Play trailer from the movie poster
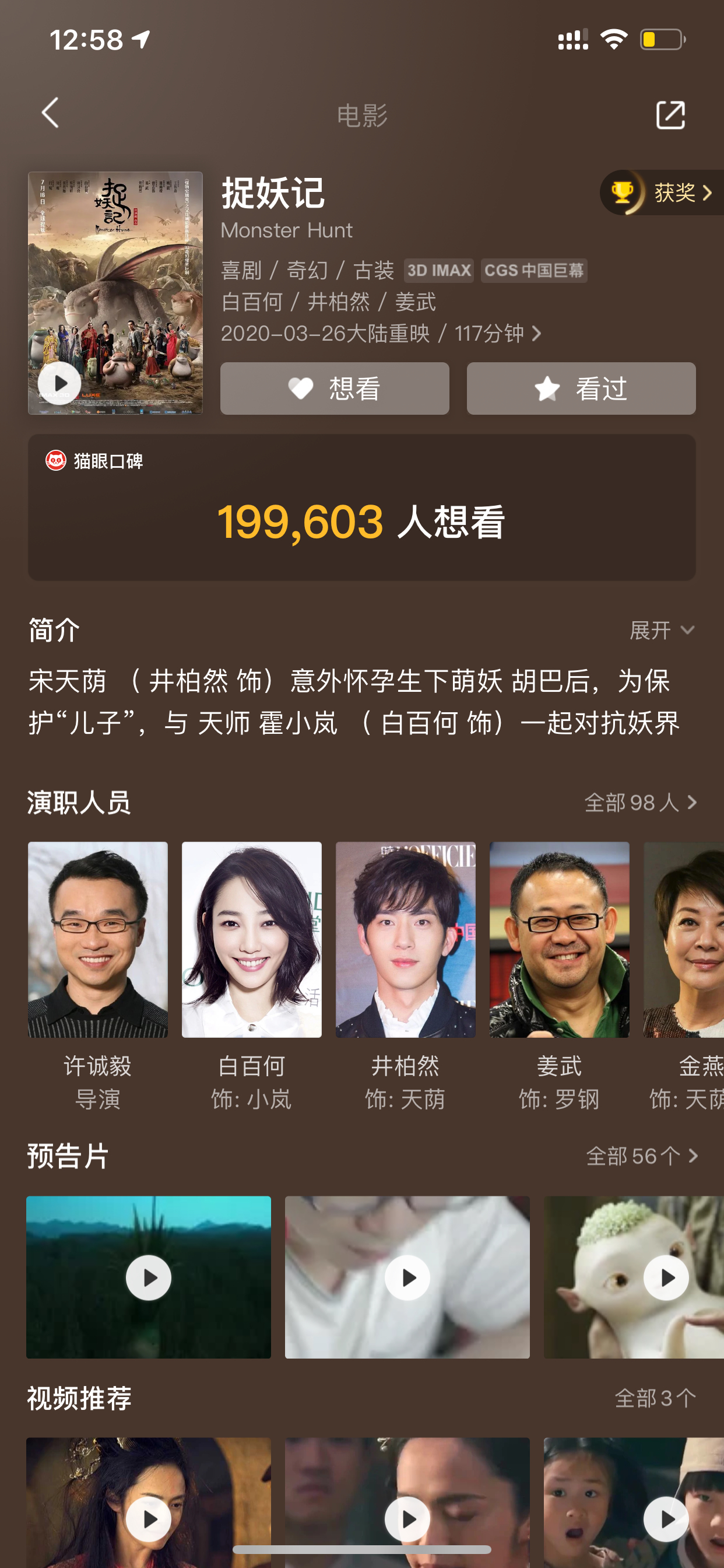The image size is (724, 1568). point(59,383)
